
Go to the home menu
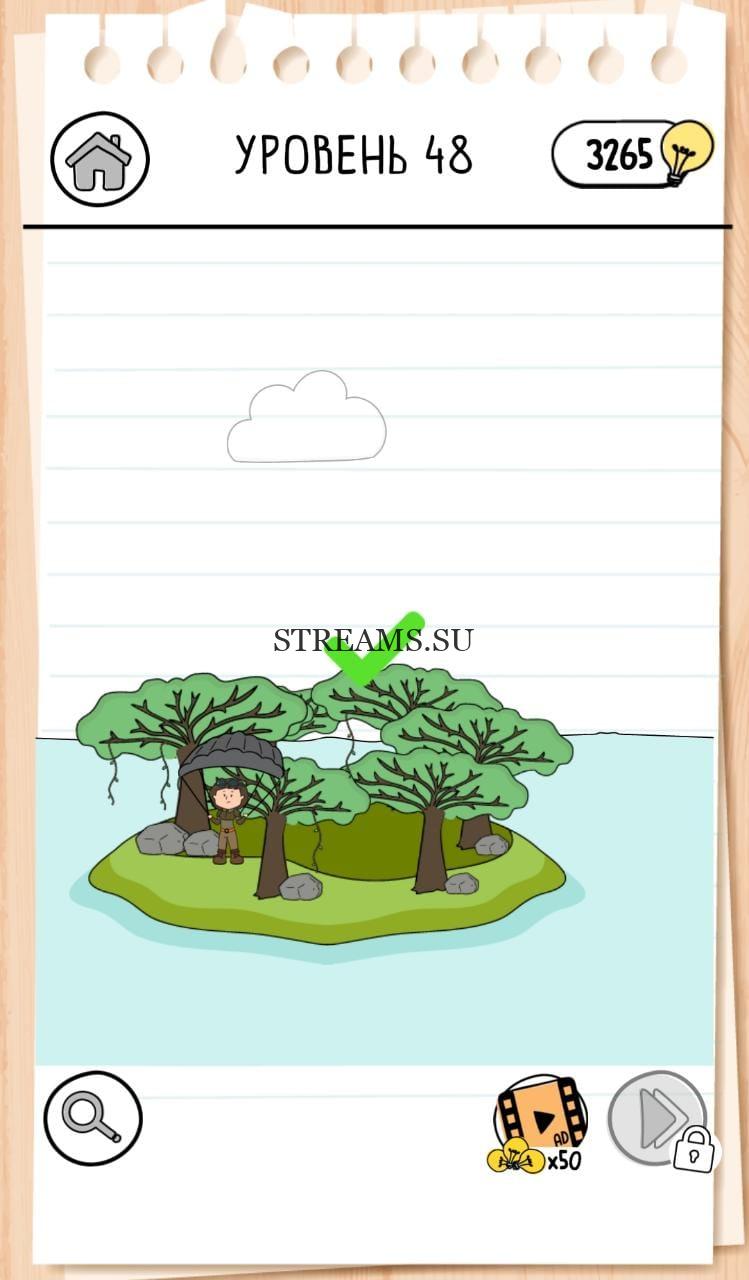pyautogui.click(x=99, y=159)
